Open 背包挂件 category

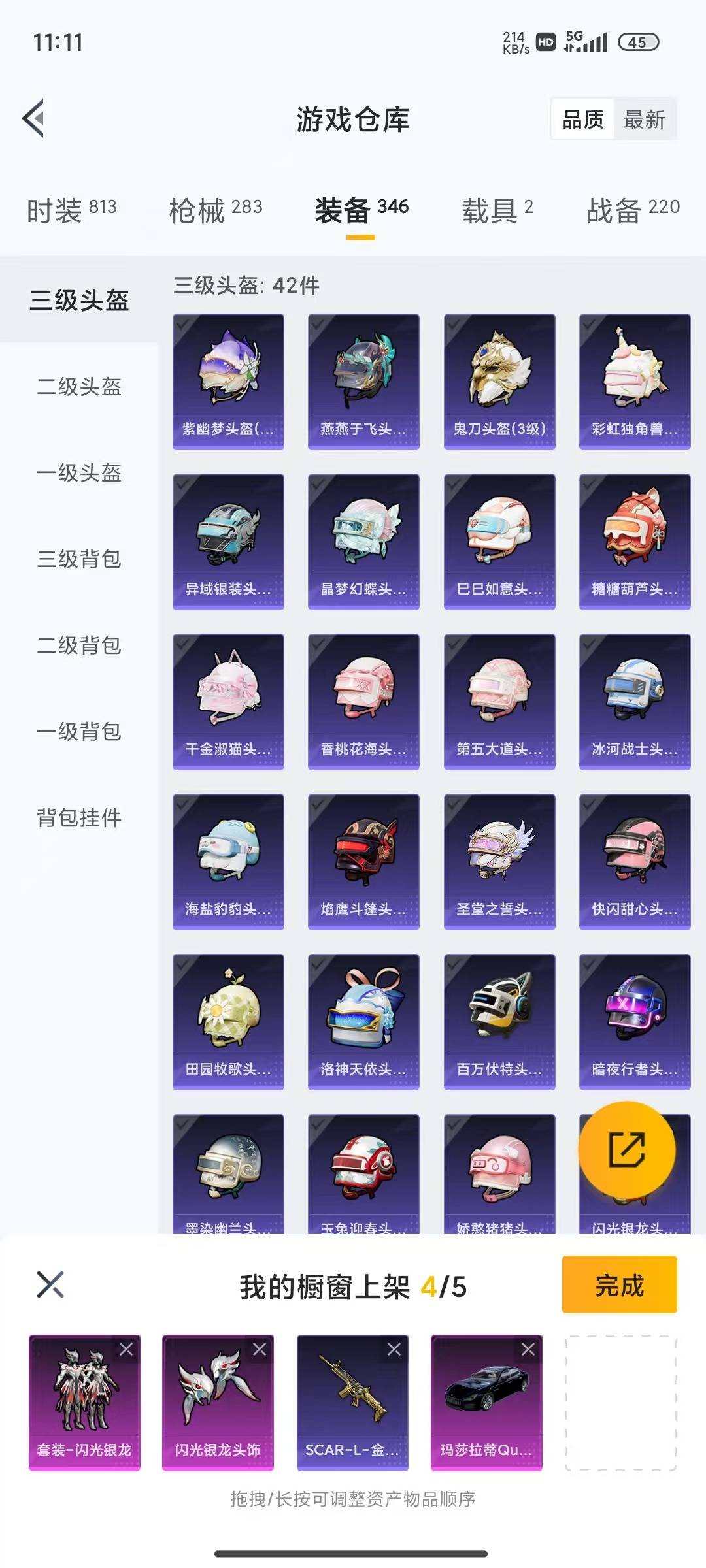79,818
